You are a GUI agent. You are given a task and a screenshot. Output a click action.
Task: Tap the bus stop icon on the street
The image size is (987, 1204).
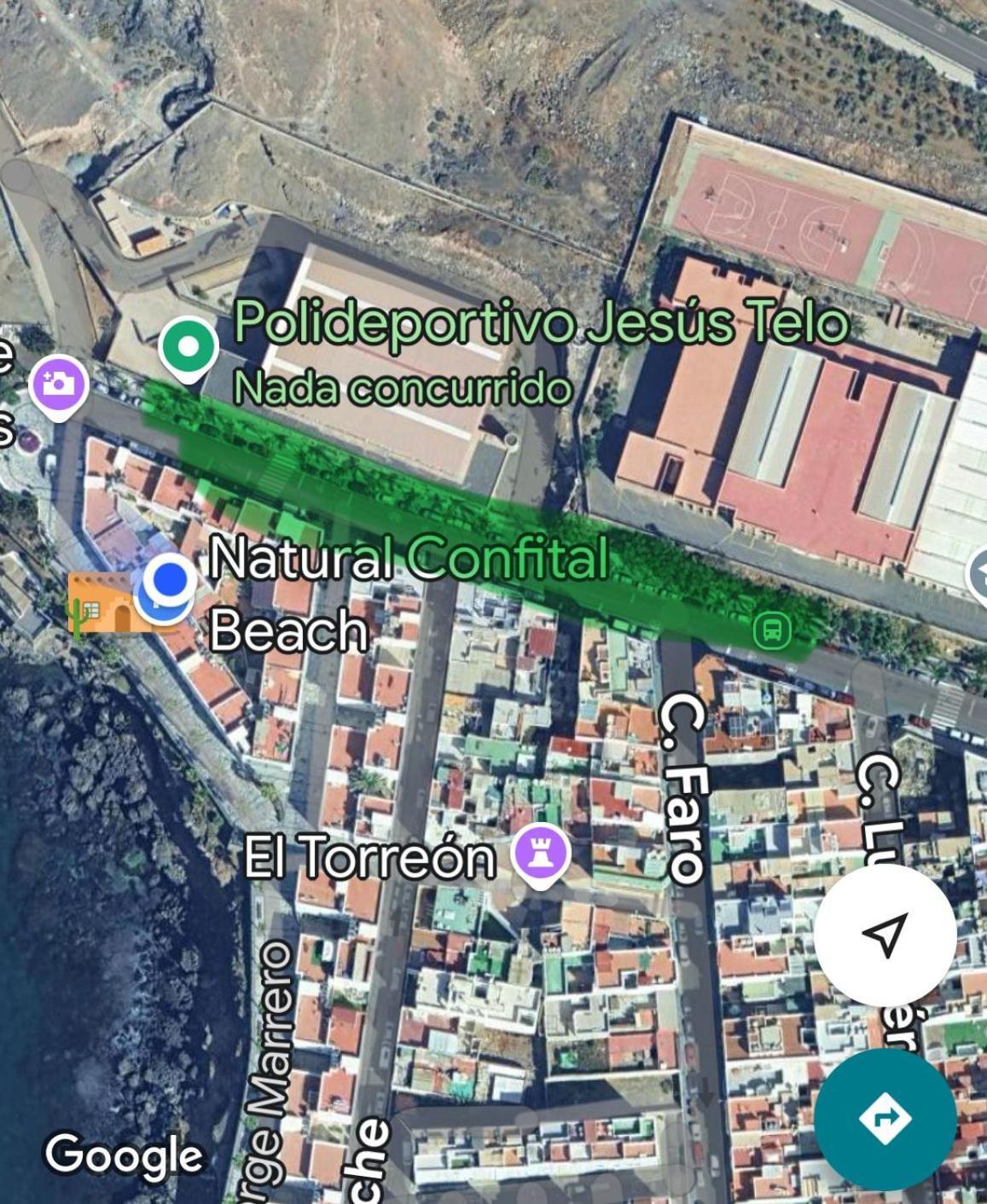[772, 631]
